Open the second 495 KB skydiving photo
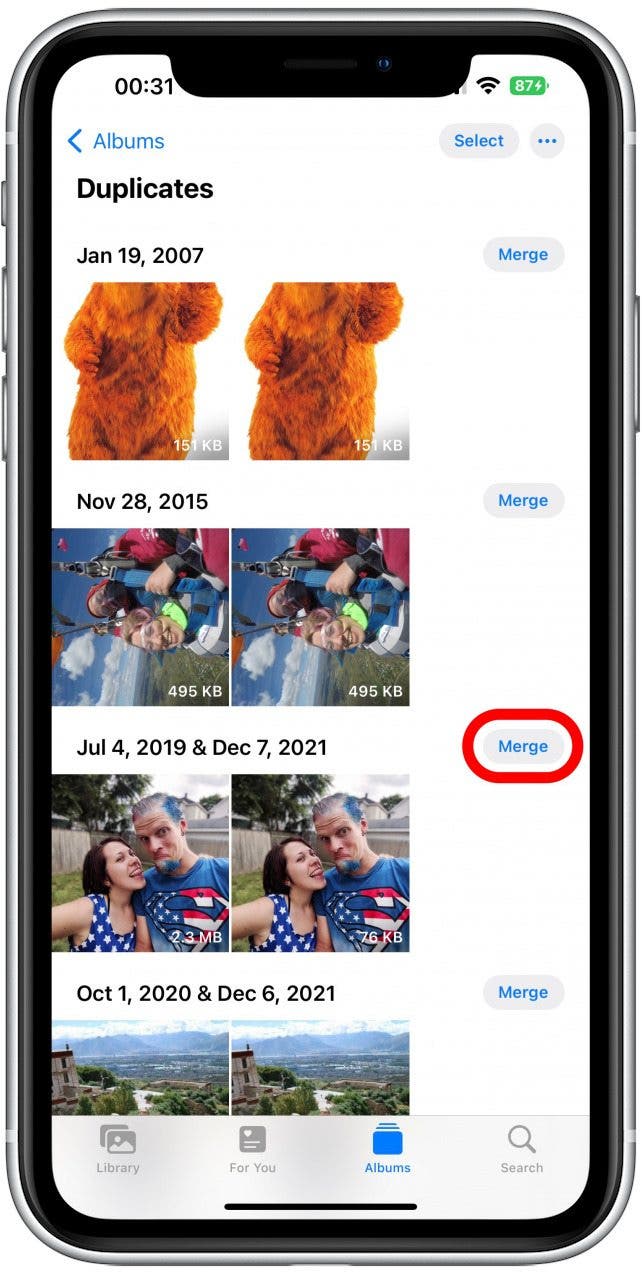642x1274 pixels. coord(320,617)
